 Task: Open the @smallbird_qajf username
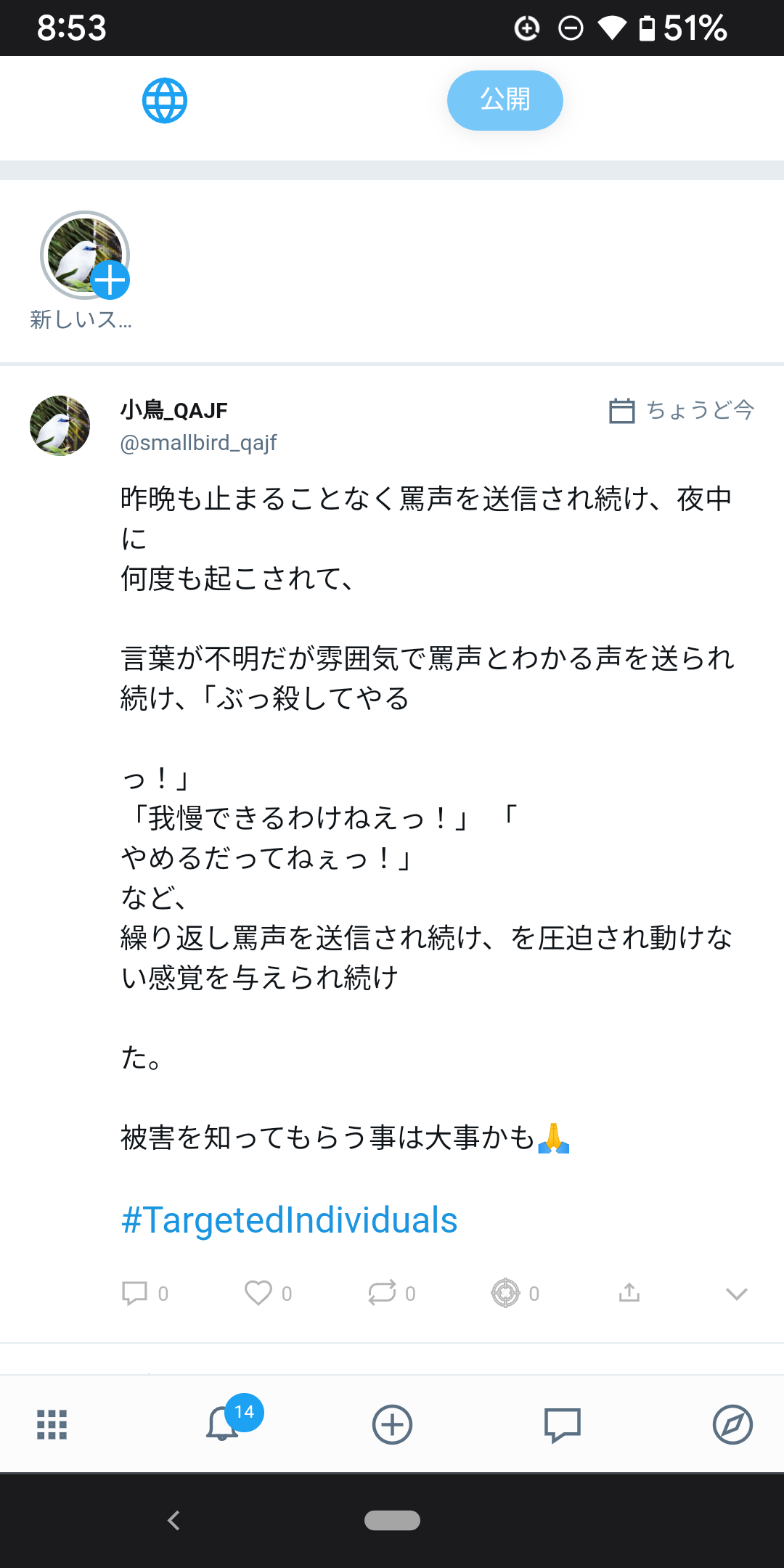click(x=198, y=443)
